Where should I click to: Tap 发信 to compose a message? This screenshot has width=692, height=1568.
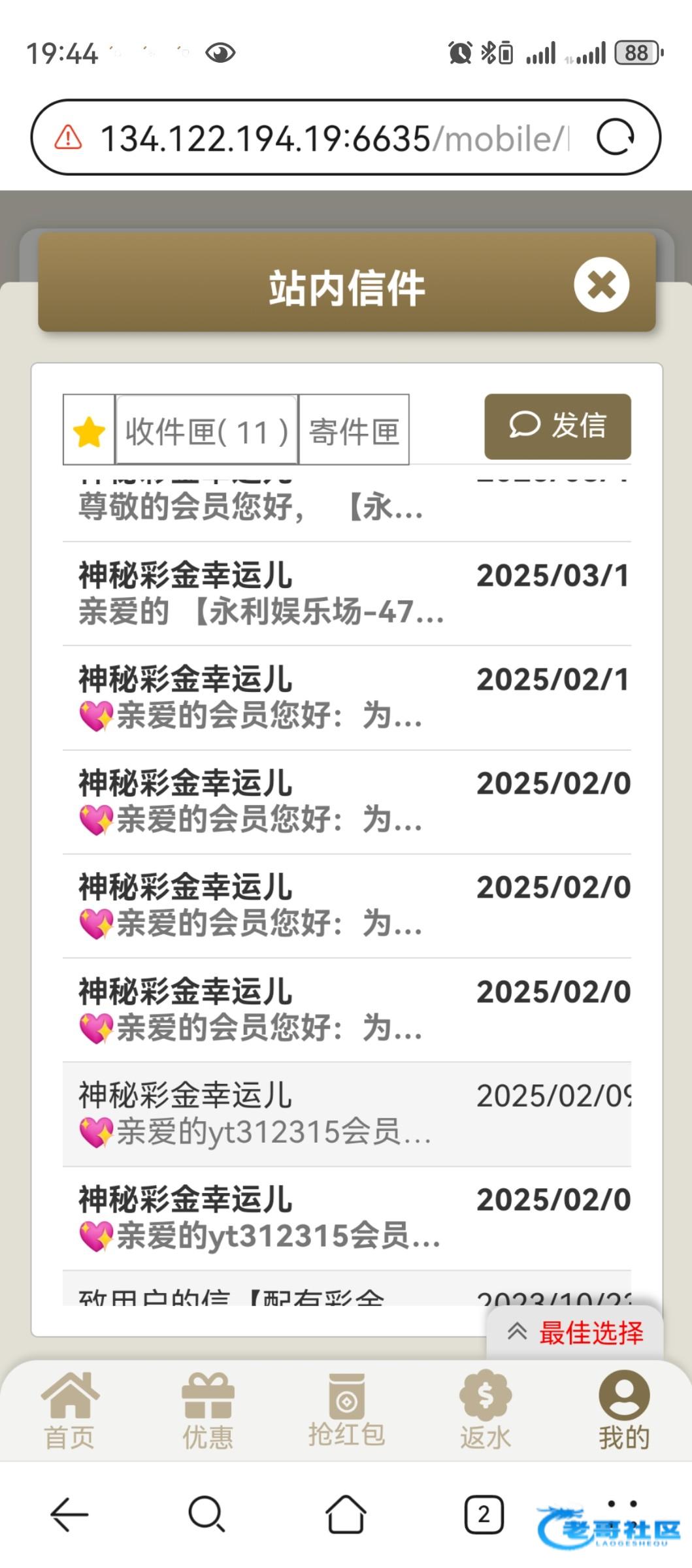point(557,426)
